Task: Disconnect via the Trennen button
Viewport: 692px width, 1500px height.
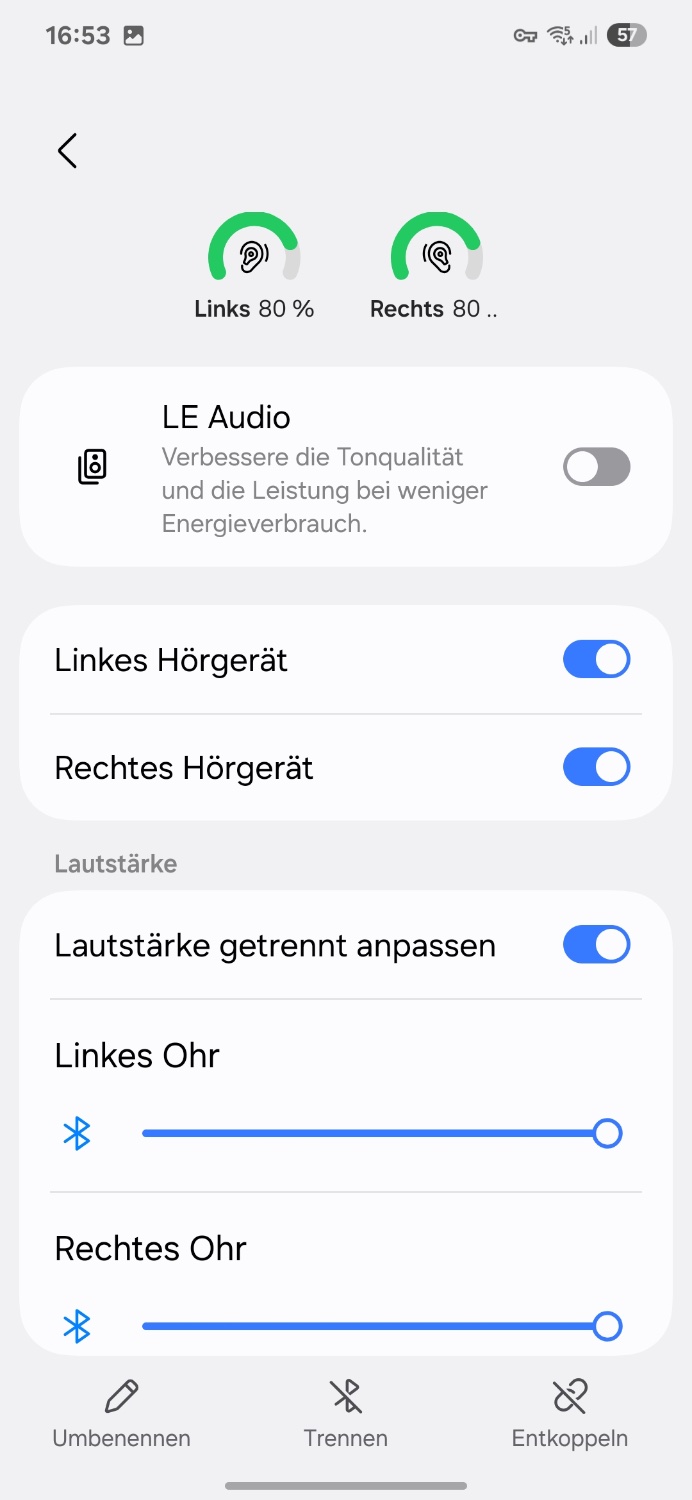Action: (346, 1414)
